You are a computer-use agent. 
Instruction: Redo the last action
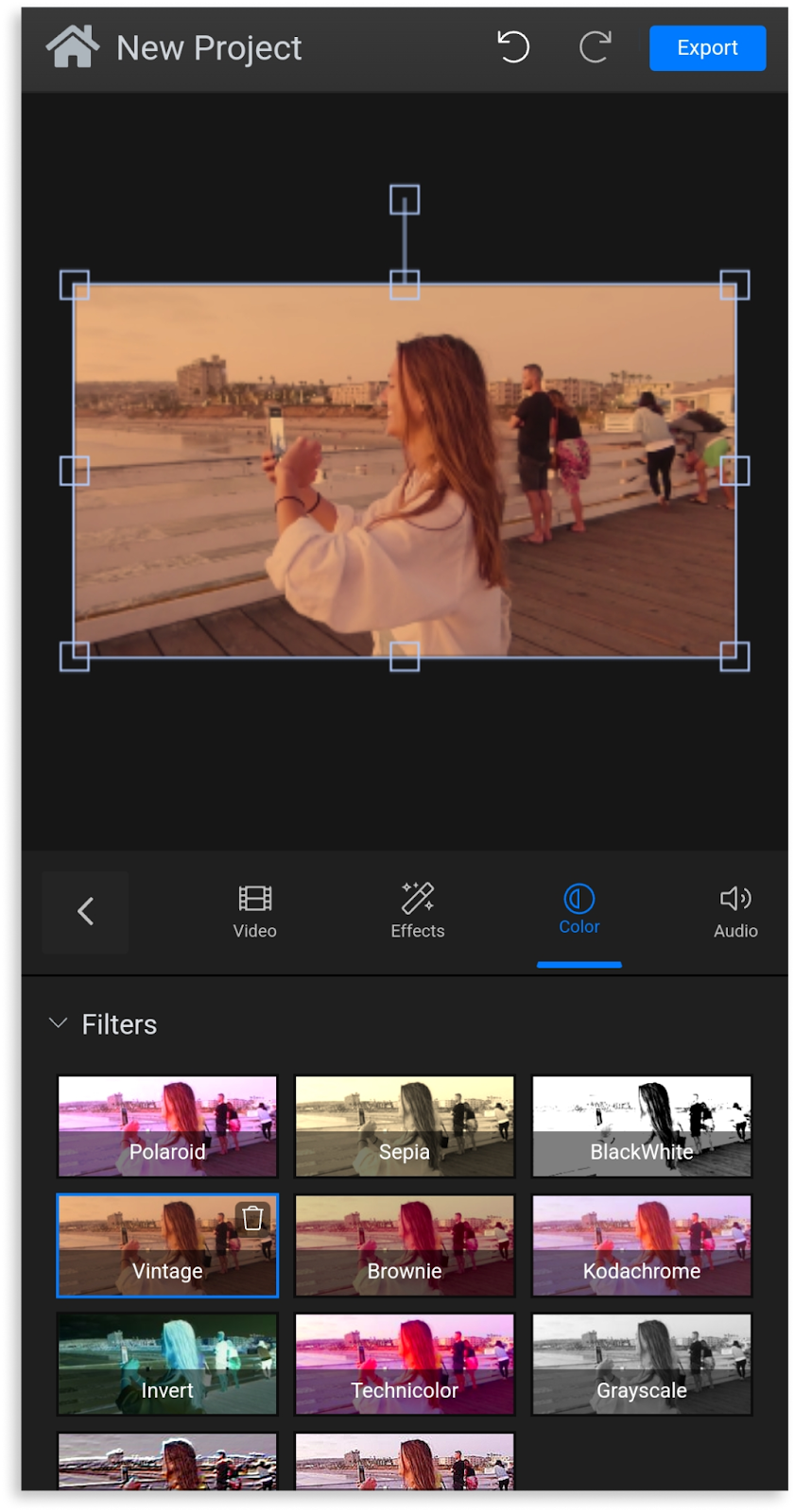pyautogui.click(x=595, y=47)
